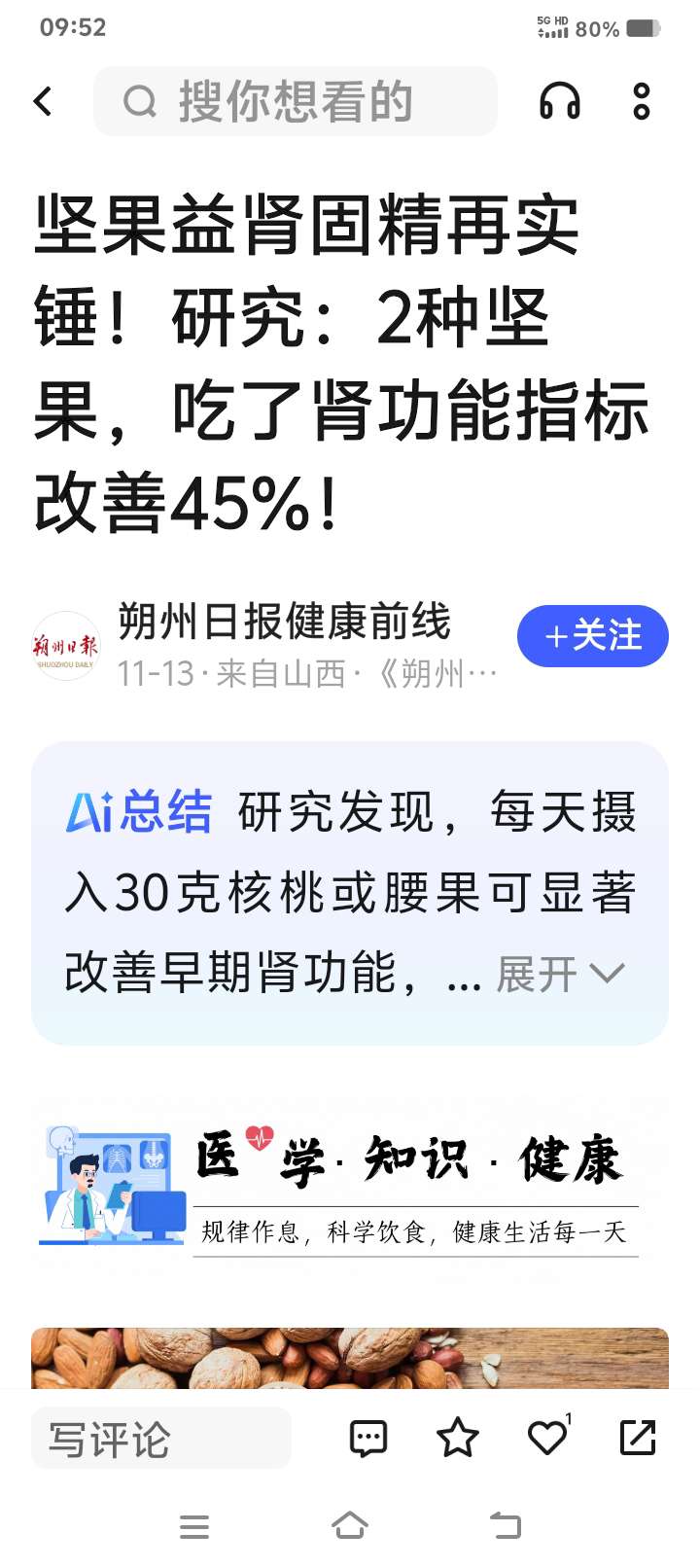Like the article with heart icon
Viewport: 700px width, 1568px height.
click(x=547, y=1438)
